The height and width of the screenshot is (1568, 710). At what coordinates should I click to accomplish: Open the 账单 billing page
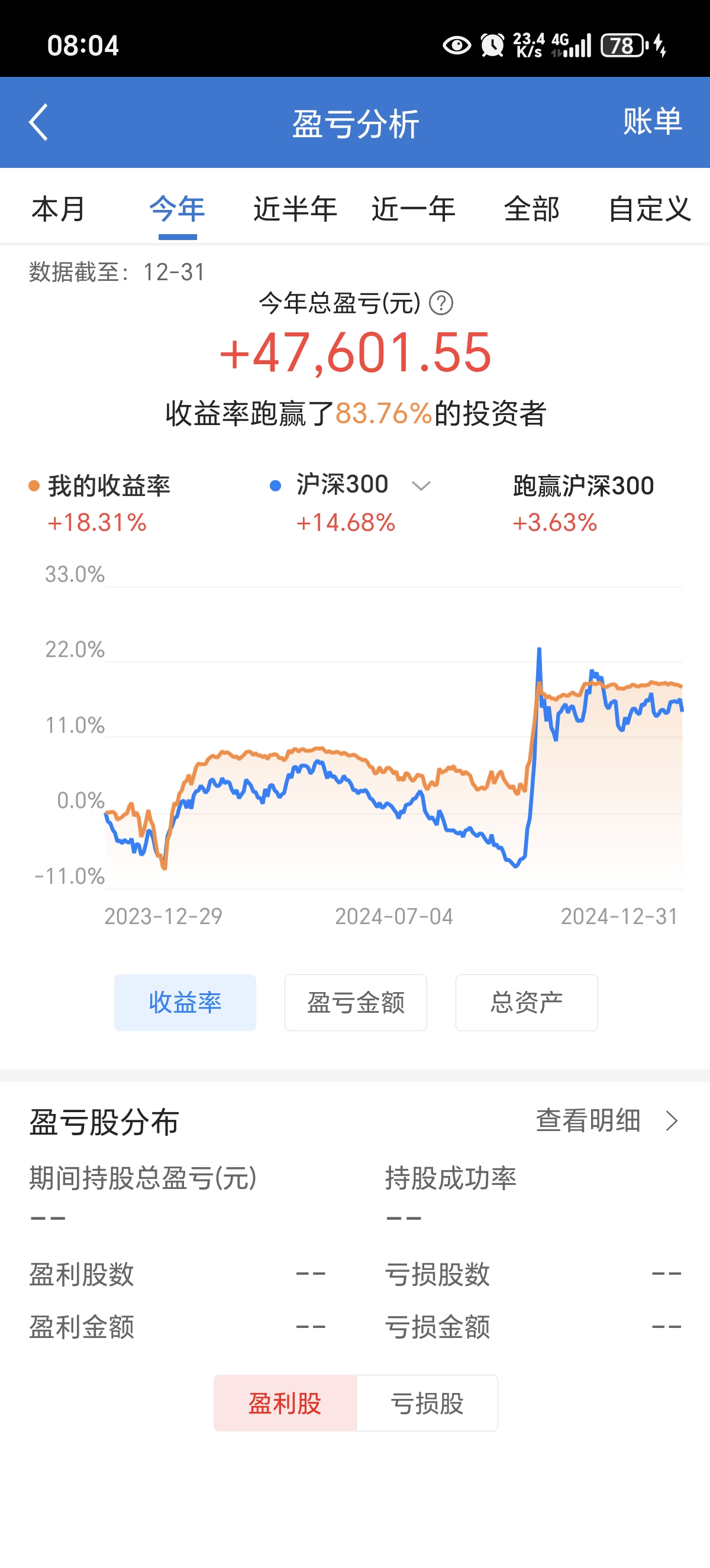tap(651, 122)
